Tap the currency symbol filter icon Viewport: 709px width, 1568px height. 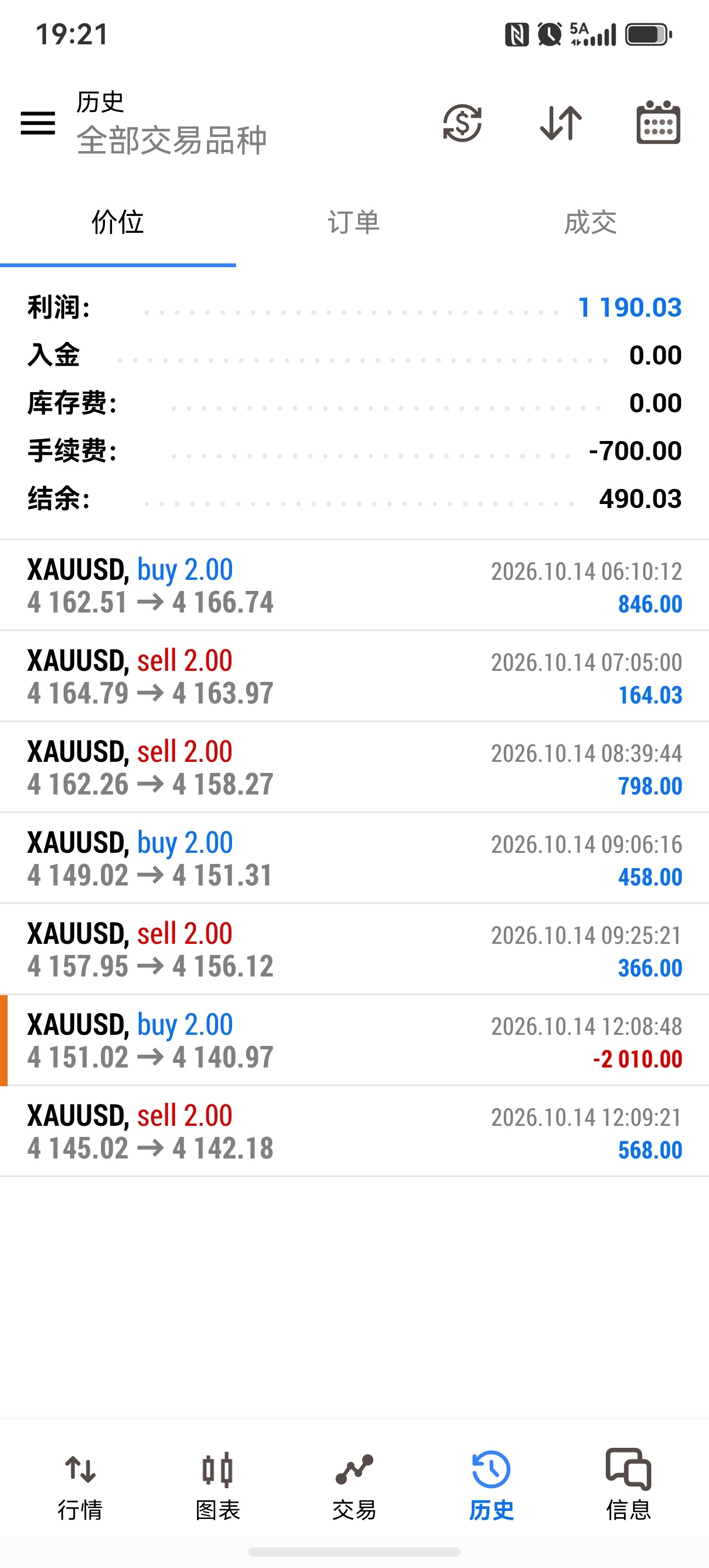[x=462, y=124]
